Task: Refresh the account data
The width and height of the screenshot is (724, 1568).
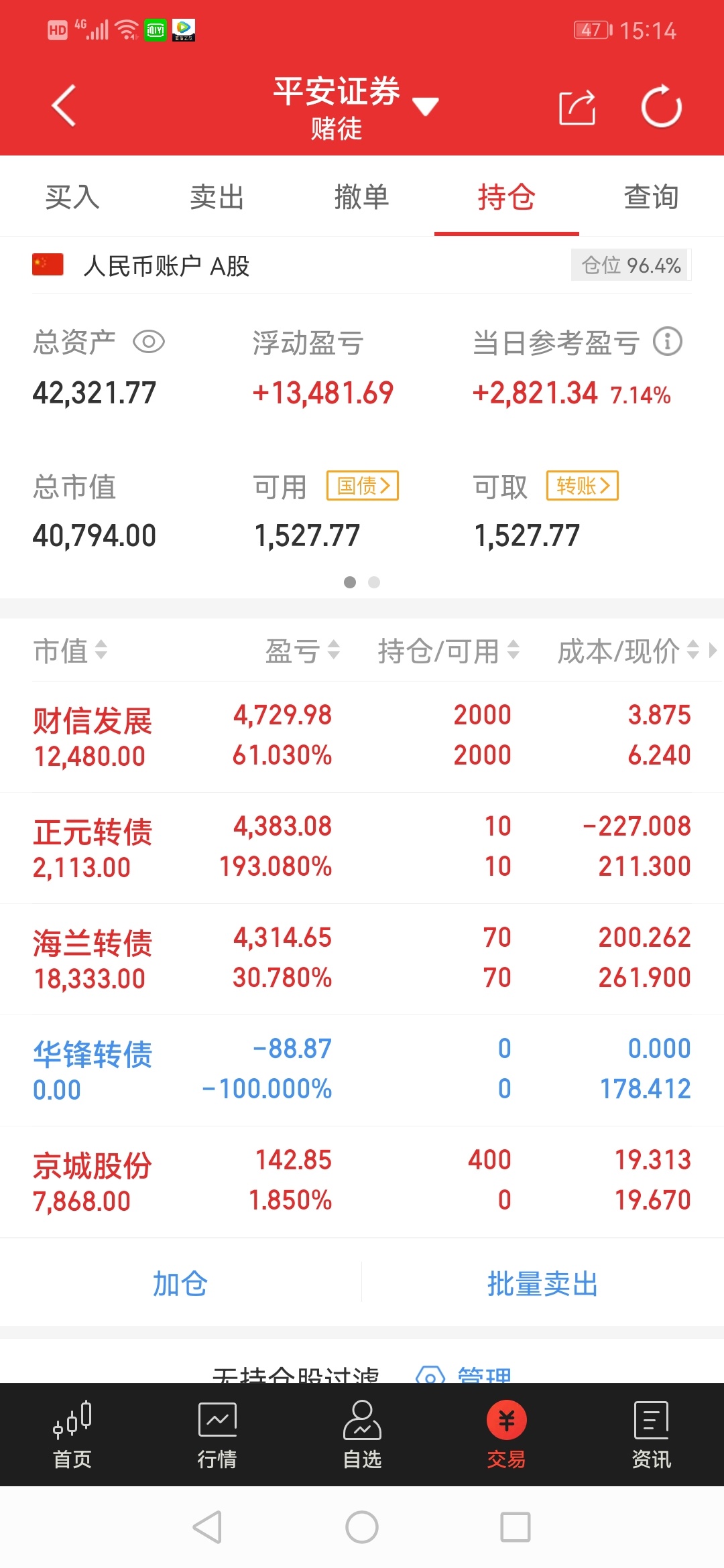Action: point(661,106)
